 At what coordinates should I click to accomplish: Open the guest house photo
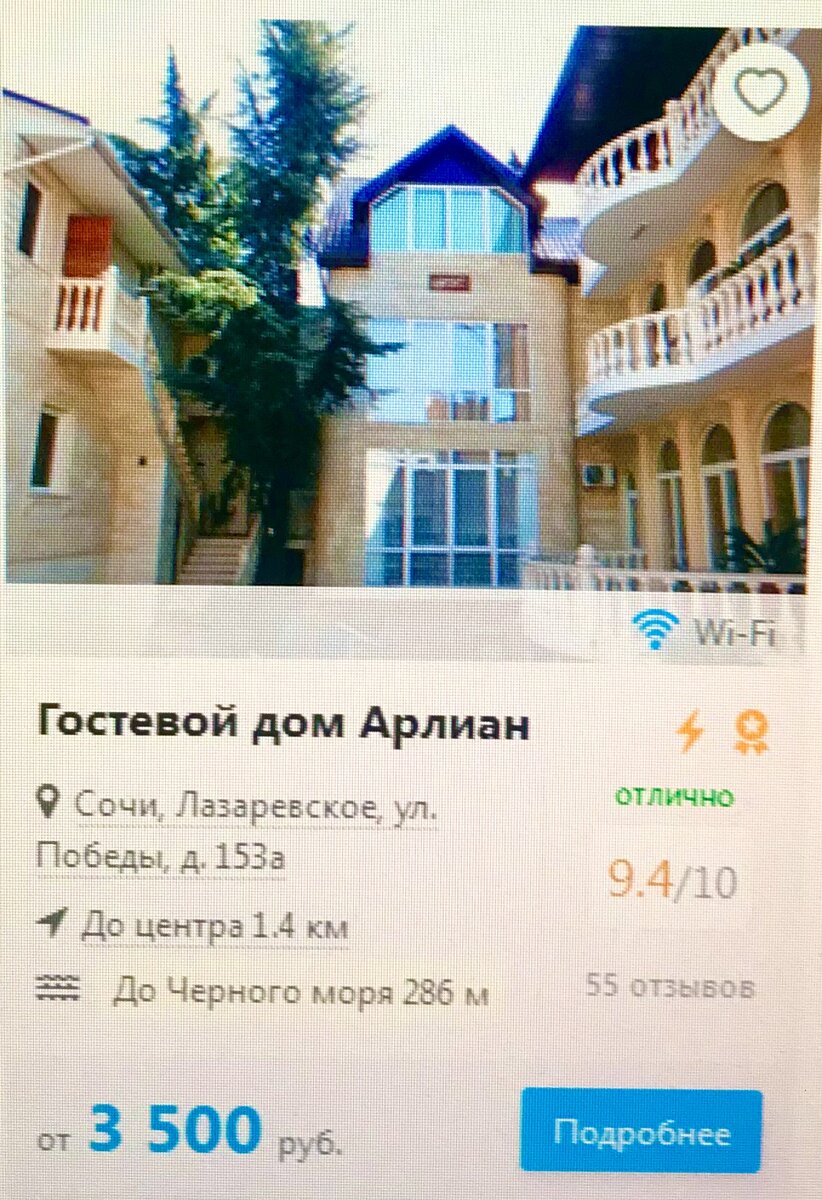pos(400,320)
